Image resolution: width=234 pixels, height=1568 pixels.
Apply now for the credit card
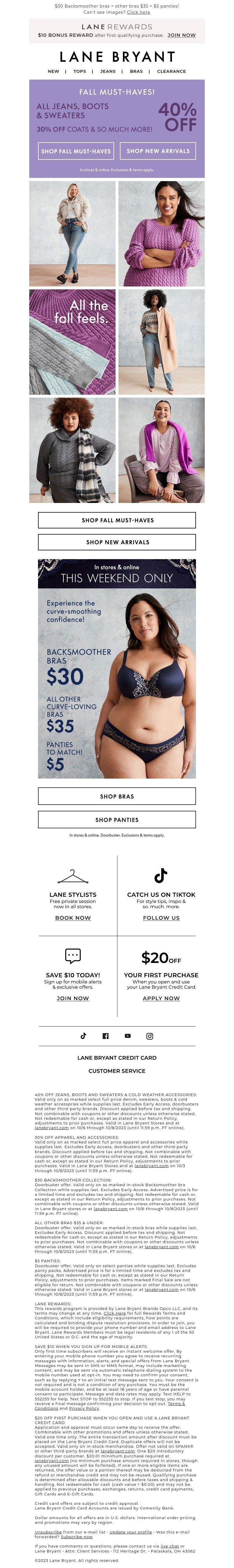[161, 998]
